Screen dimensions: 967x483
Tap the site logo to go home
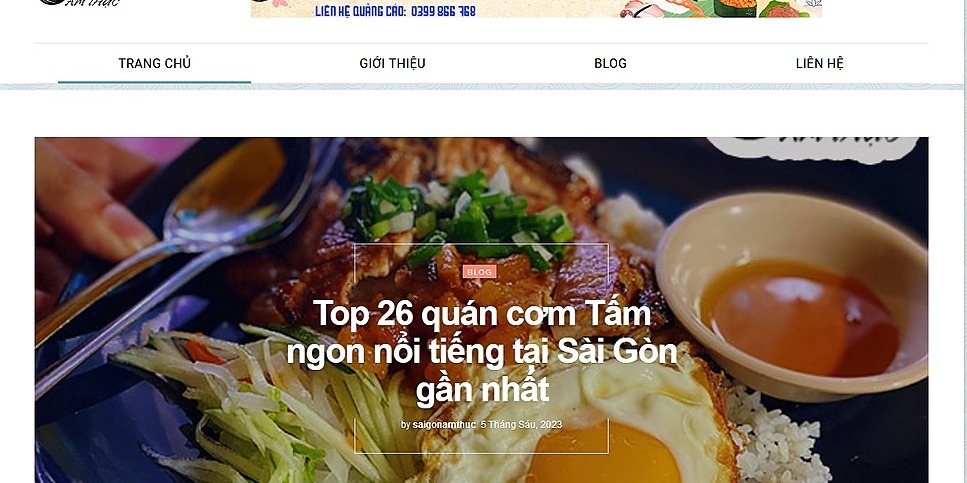coord(80,4)
